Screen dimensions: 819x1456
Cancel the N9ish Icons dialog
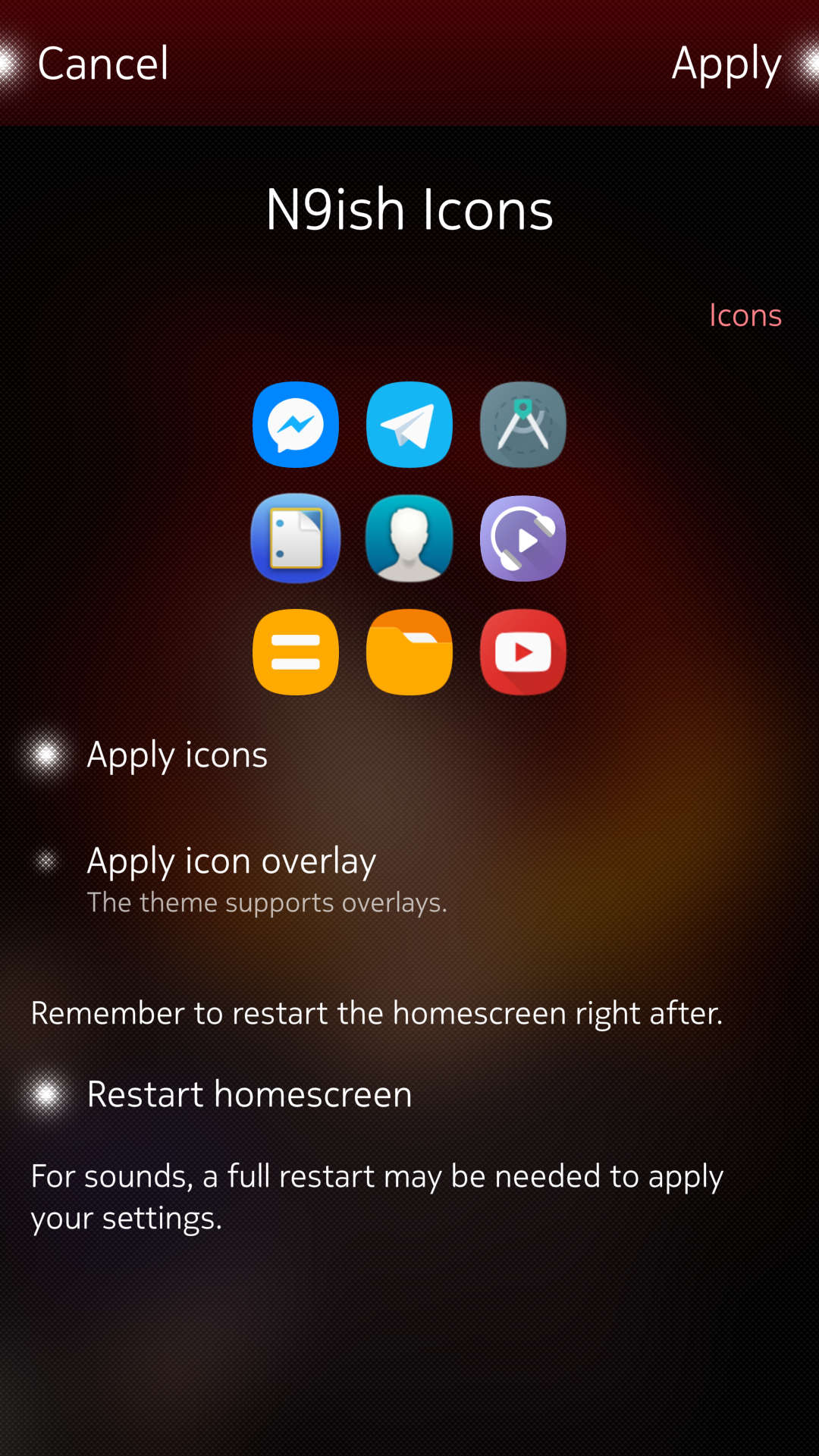(x=102, y=64)
